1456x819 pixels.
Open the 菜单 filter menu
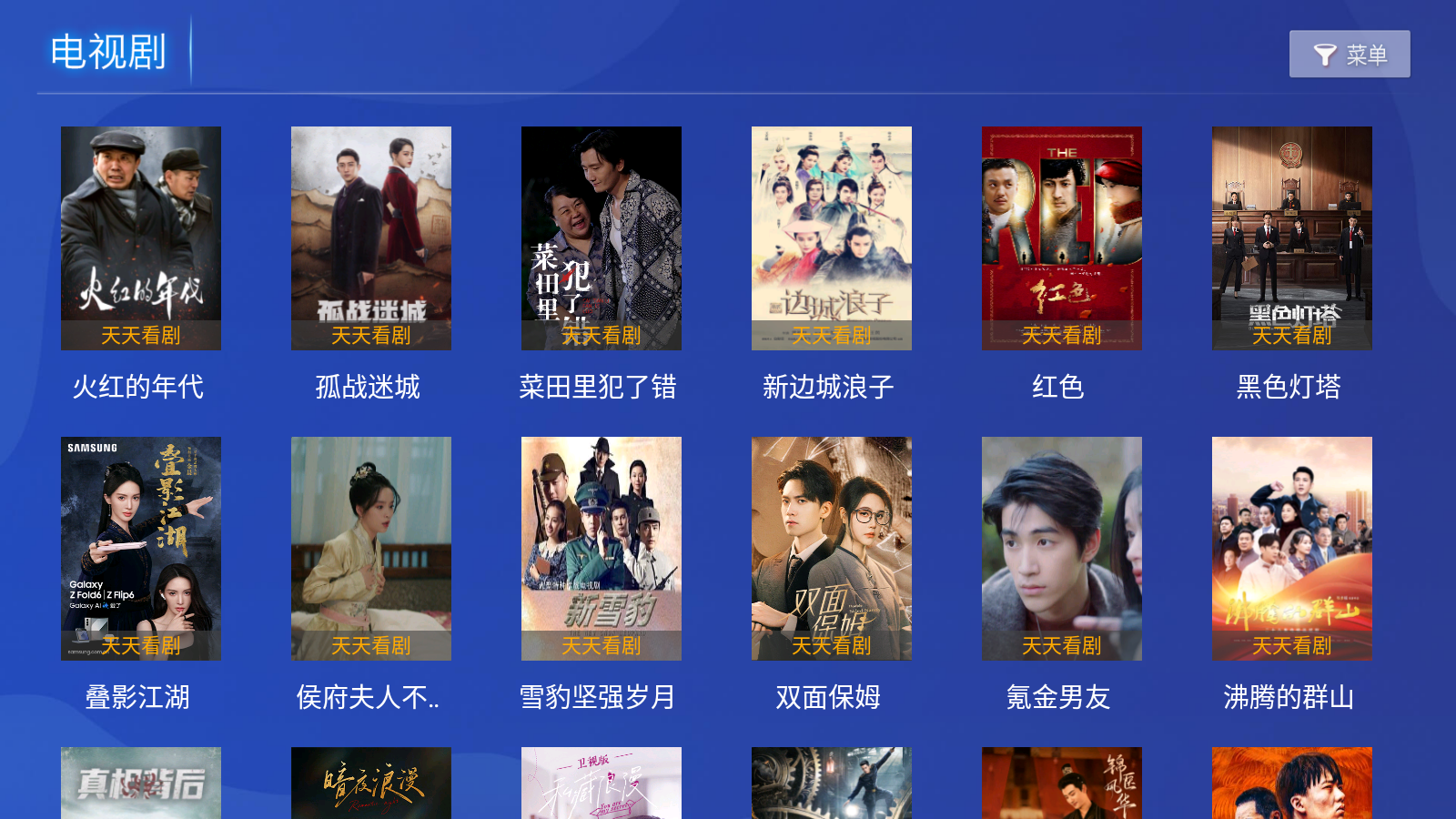1349,55
